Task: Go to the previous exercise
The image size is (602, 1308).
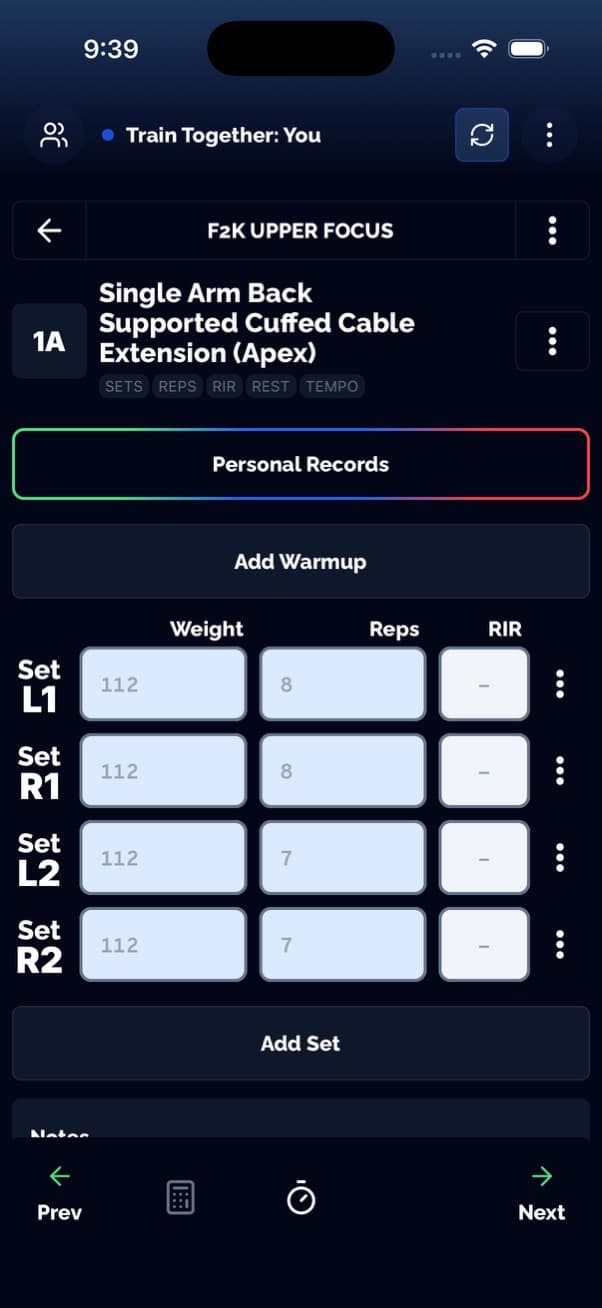Action: point(59,1194)
